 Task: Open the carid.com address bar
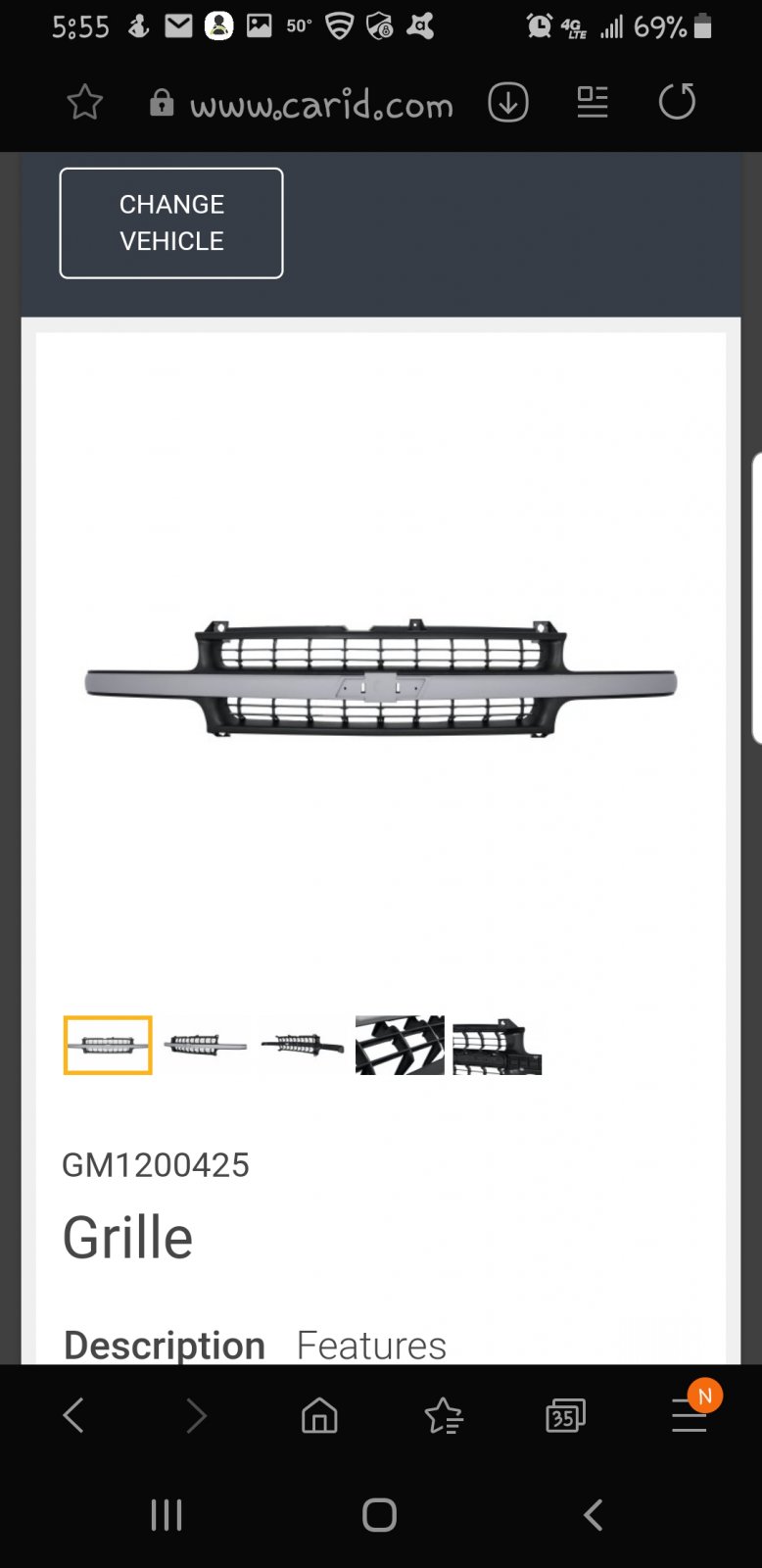pos(303,103)
